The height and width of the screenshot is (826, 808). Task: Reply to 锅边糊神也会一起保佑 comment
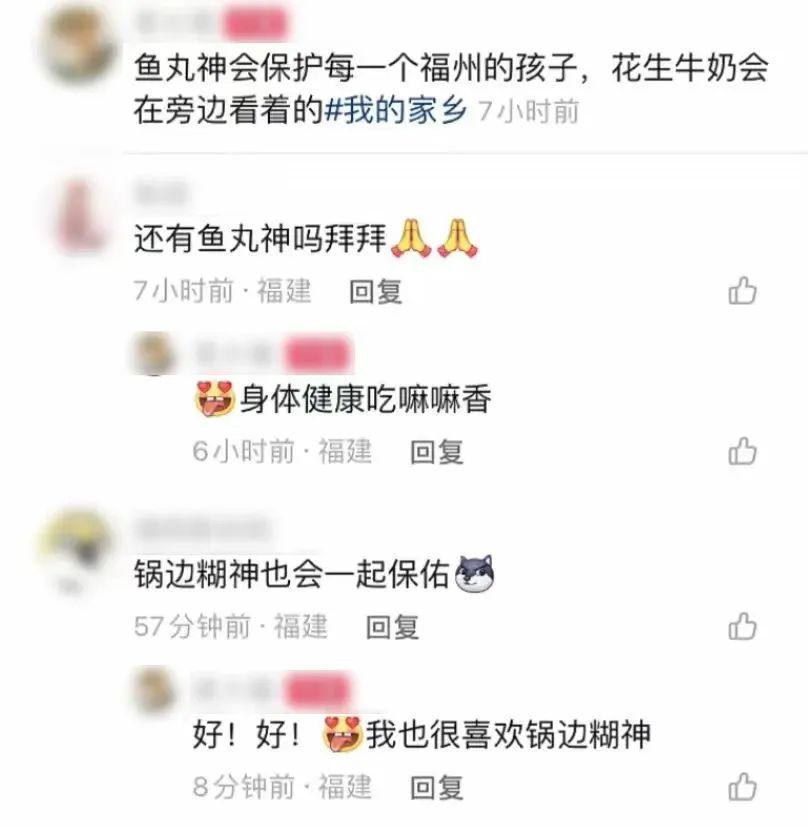pyautogui.click(x=392, y=627)
